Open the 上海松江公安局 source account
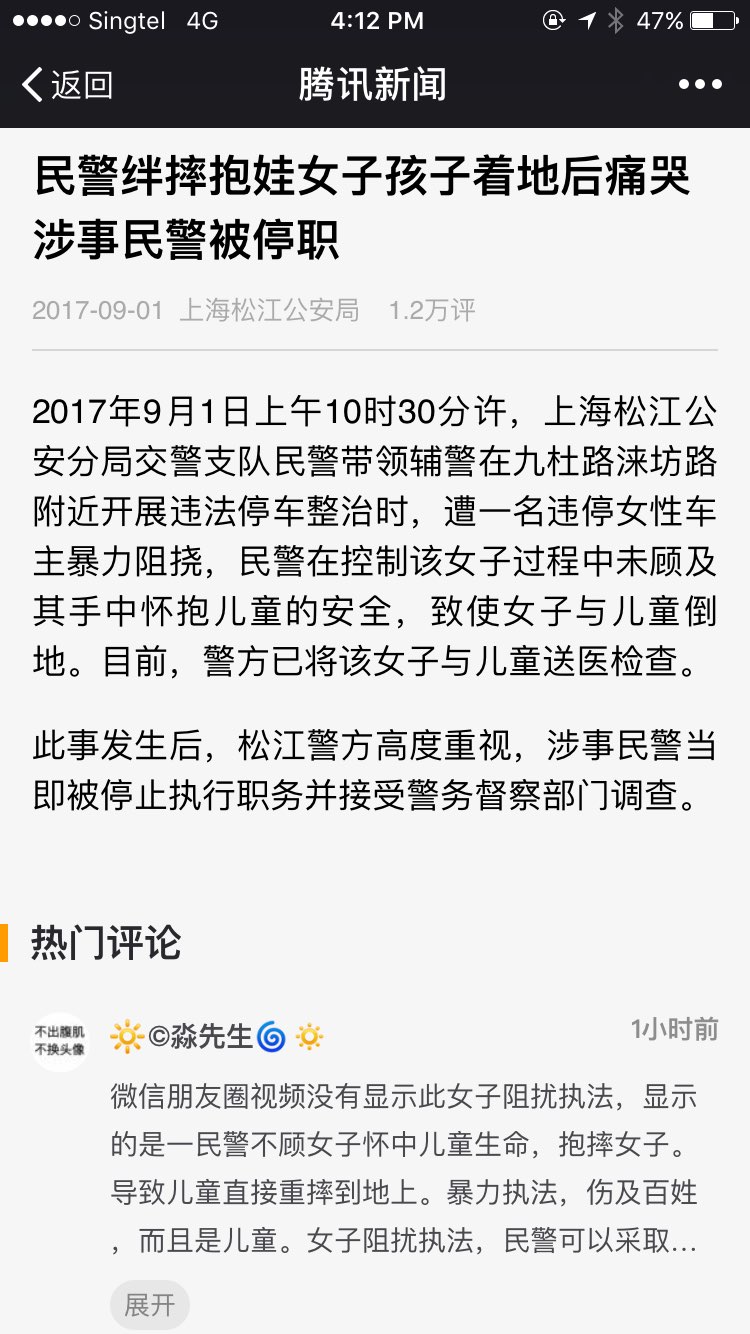 (x=269, y=310)
